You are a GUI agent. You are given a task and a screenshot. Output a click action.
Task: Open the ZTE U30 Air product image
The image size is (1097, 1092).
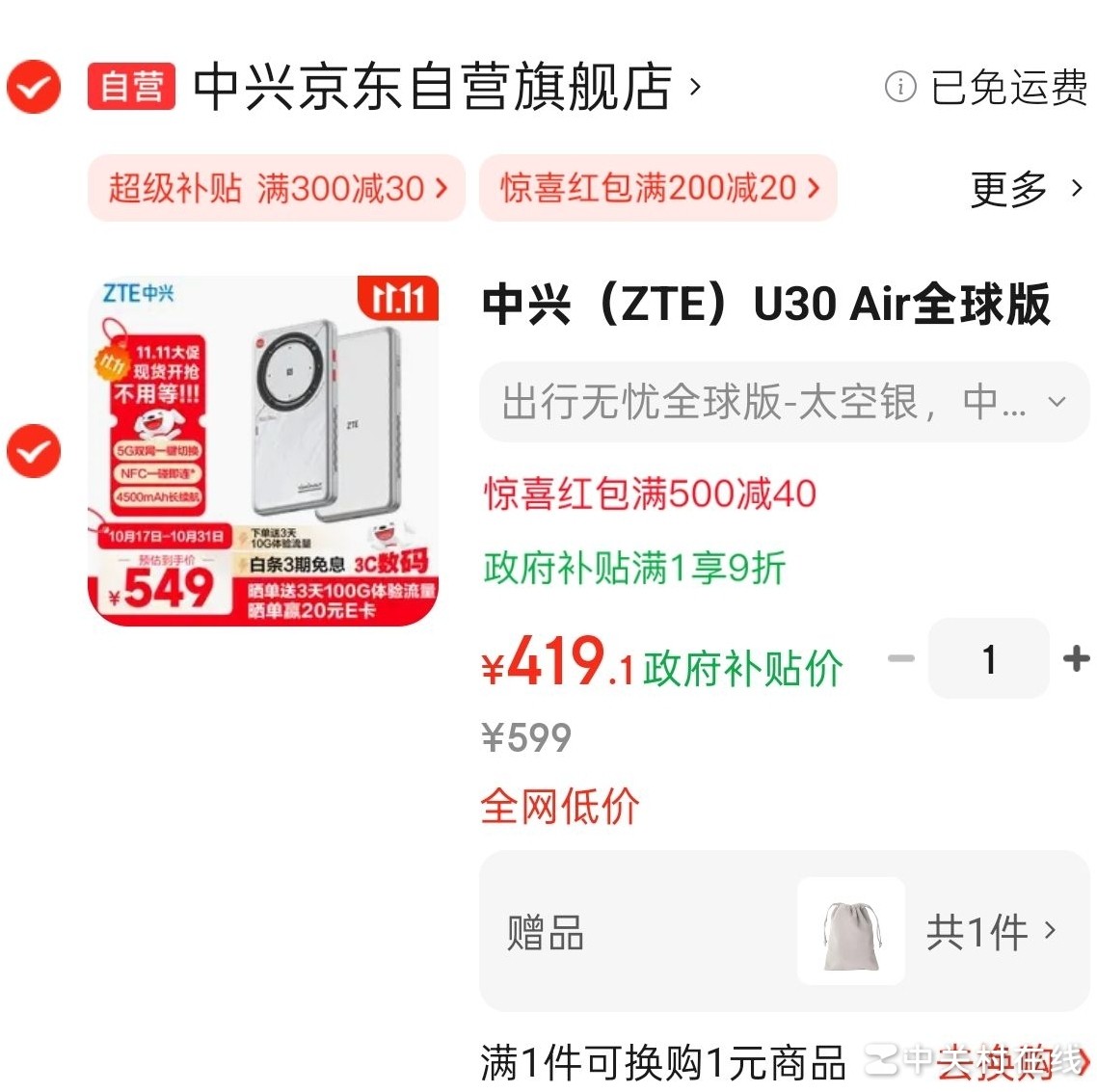tap(263, 450)
